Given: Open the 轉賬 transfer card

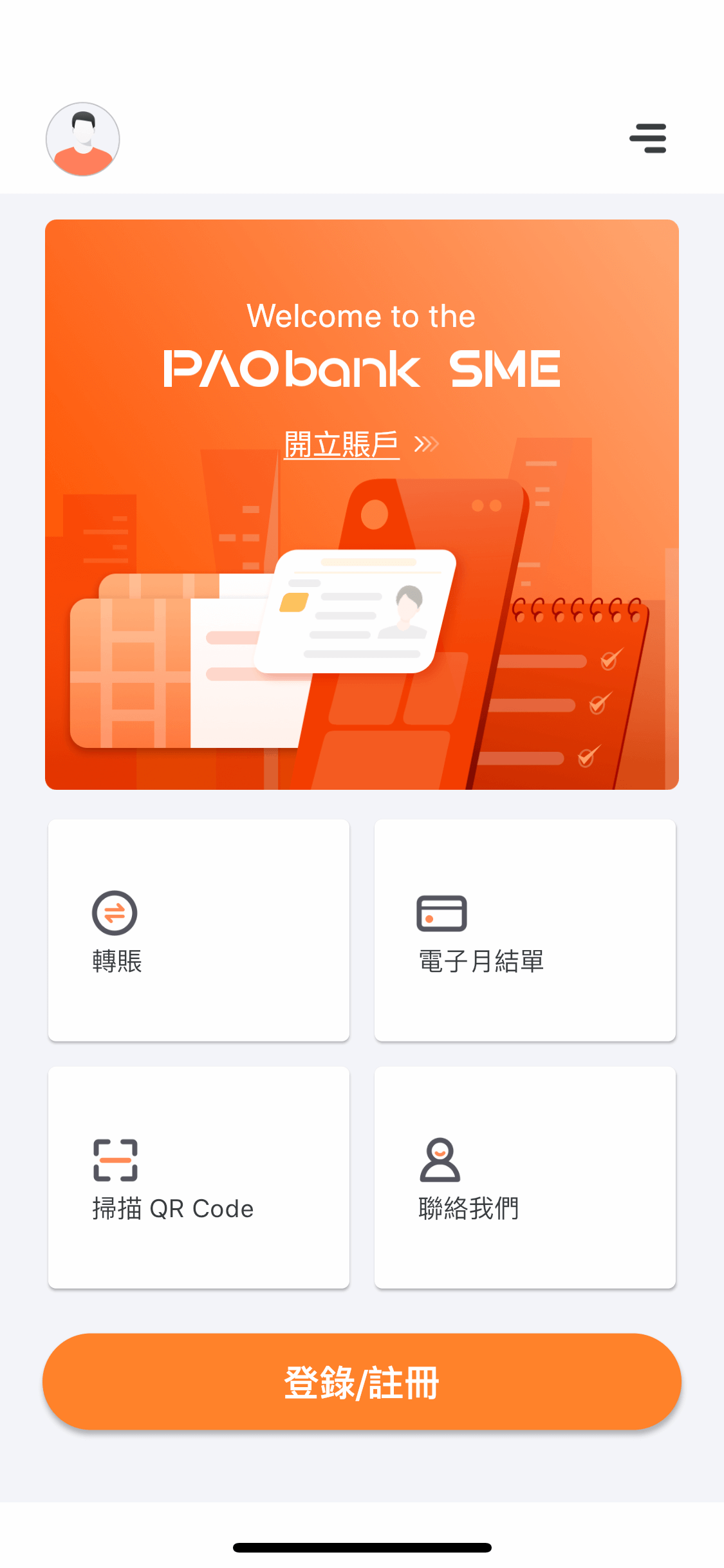Looking at the screenshot, I should pos(199,930).
